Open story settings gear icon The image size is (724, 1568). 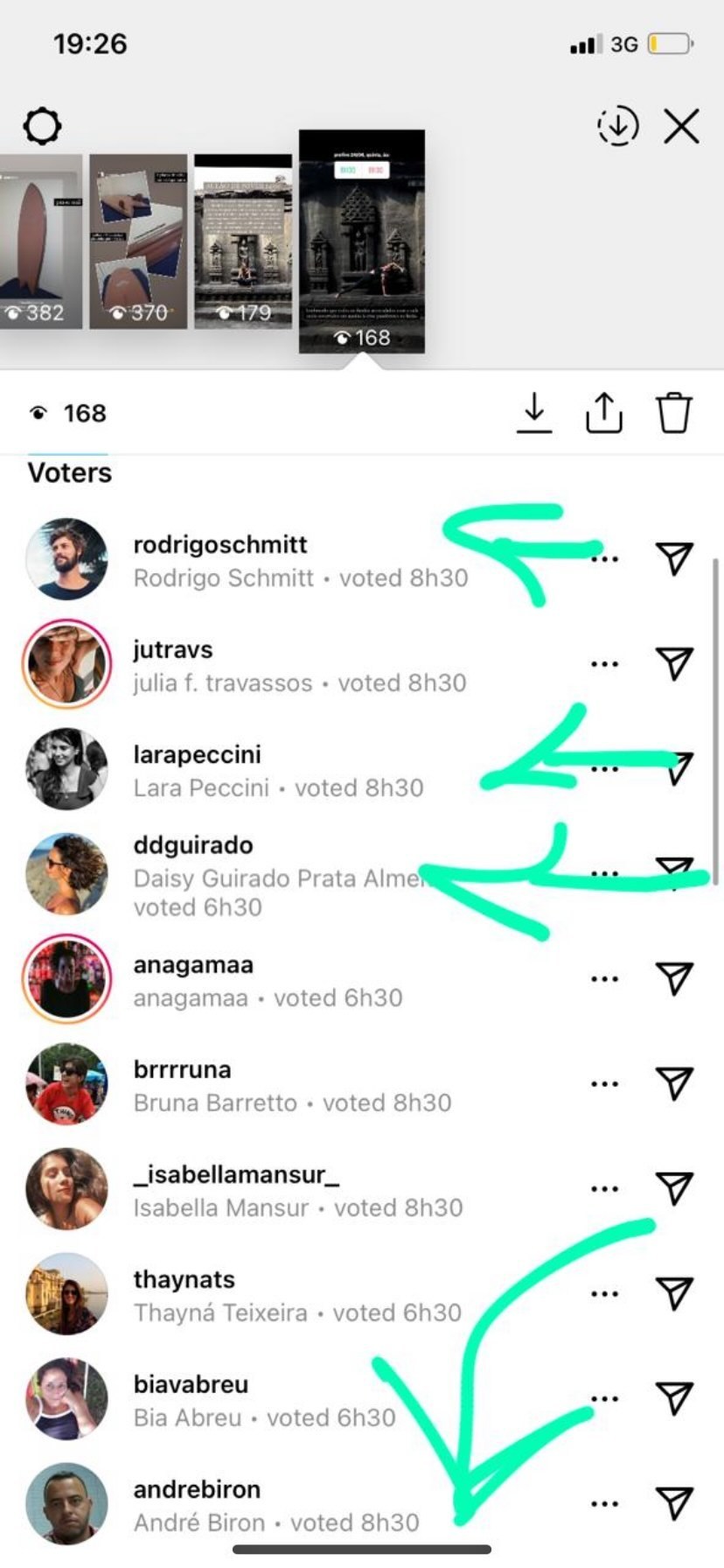[x=42, y=127]
